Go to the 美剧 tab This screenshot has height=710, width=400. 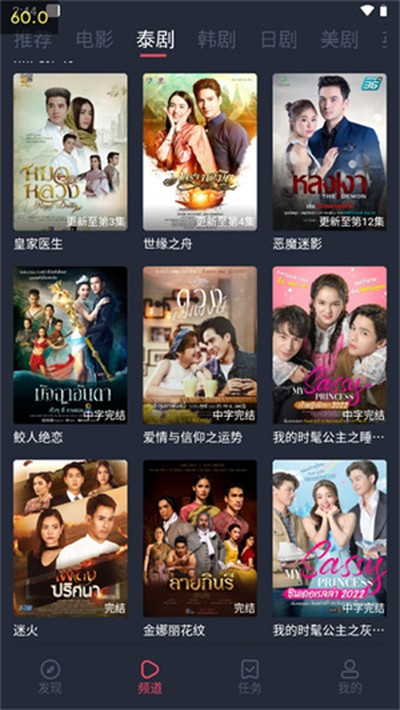point(339,40)
